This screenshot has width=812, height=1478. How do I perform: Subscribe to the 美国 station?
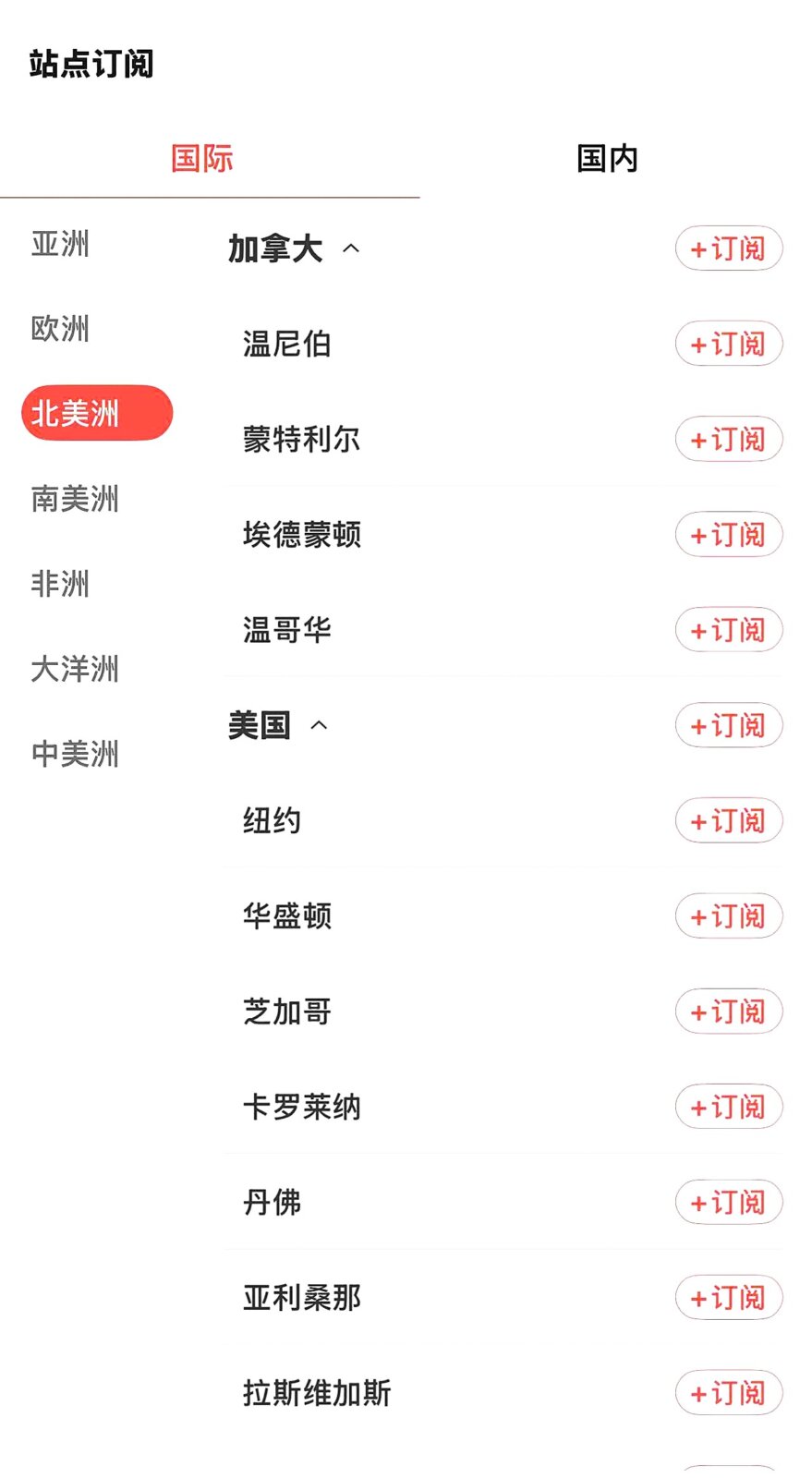tap(729, 725)
